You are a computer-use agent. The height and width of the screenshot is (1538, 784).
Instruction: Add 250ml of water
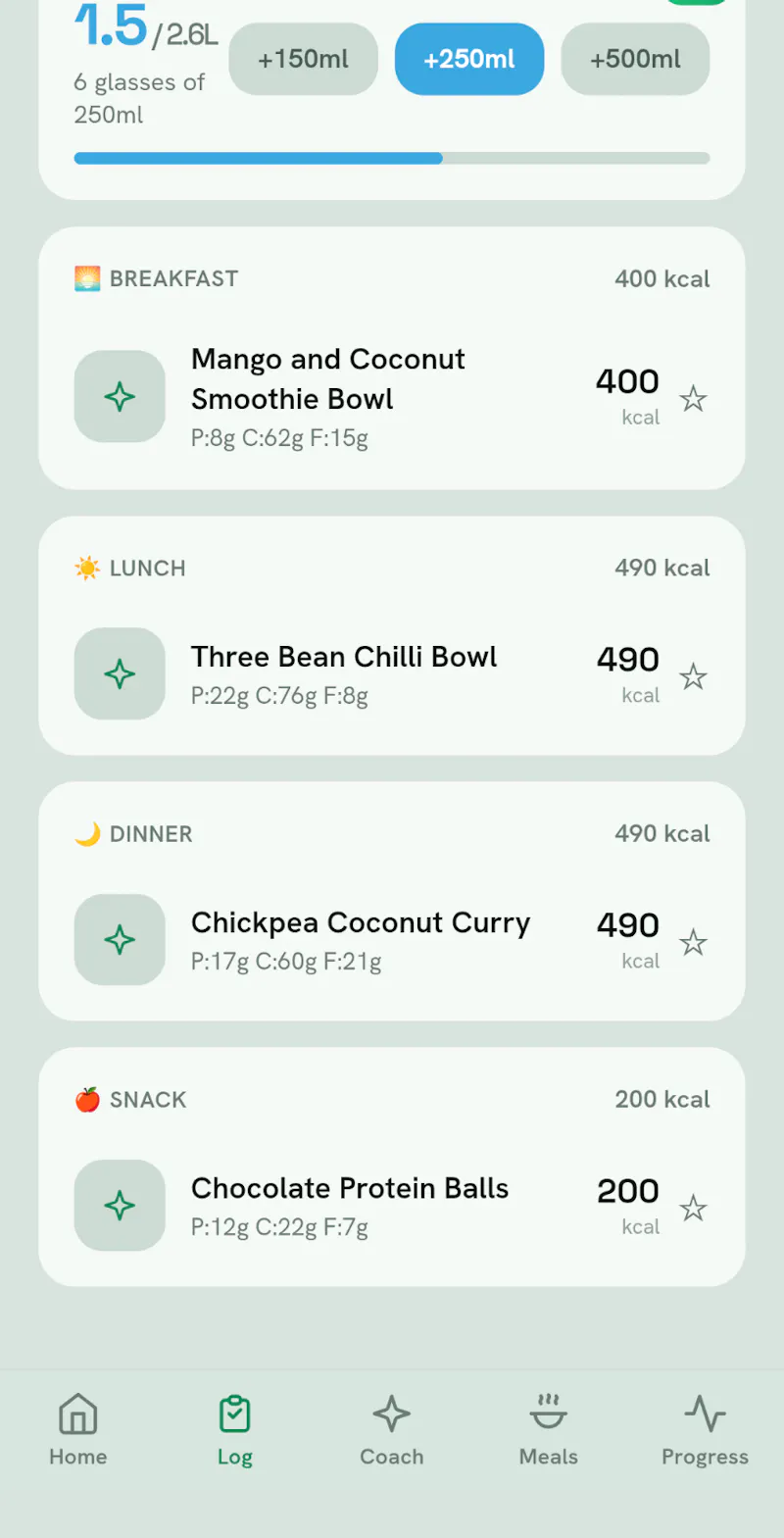point(469,59)
